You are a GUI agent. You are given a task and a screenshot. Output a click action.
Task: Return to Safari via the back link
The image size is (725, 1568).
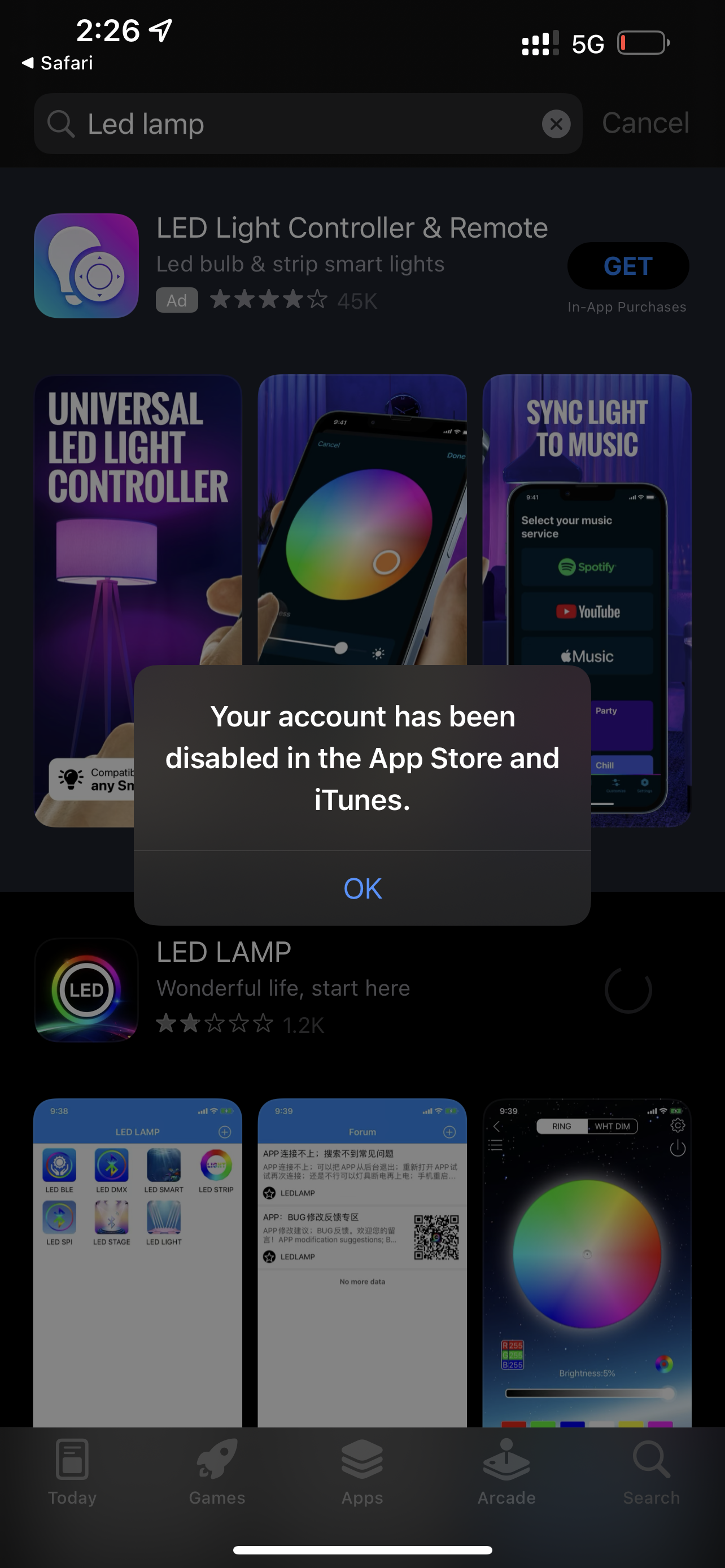pyautogui.click(x=58, y=63)
